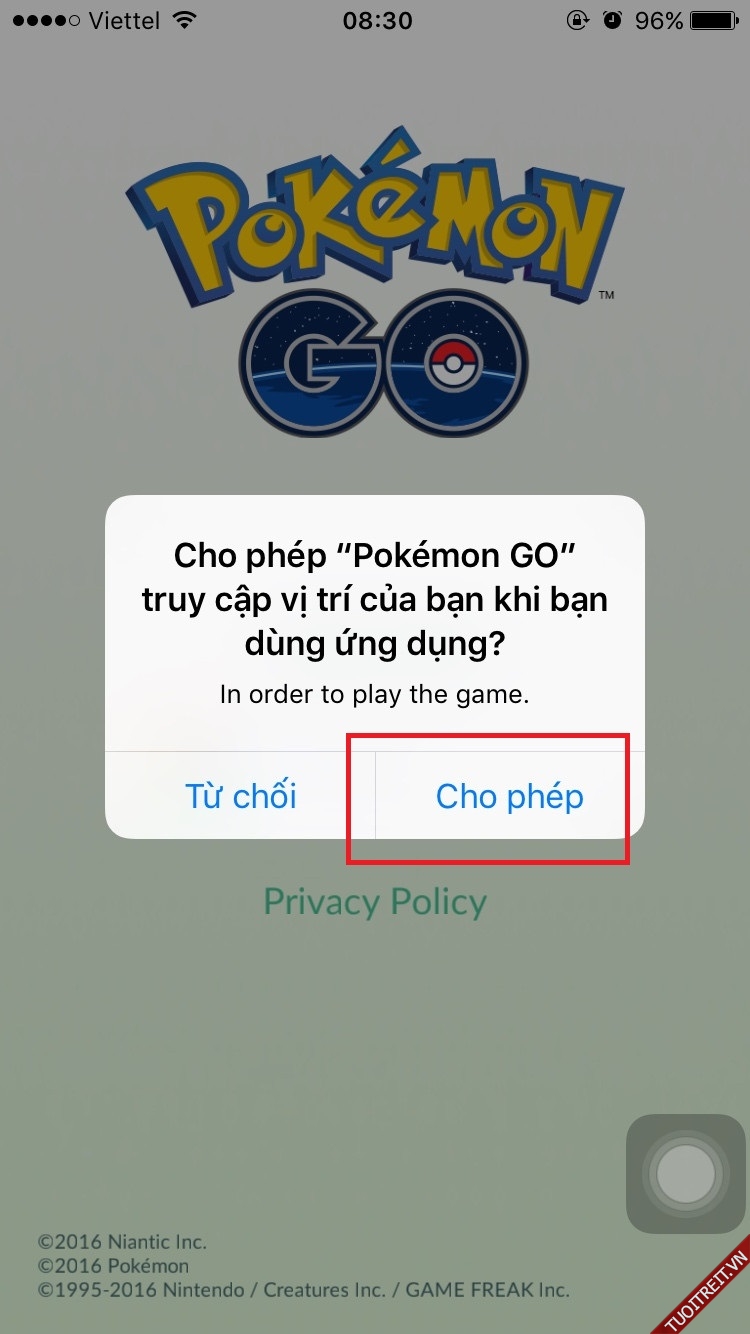Allow location access with Cho phép
Viewport: 750px width, 1334px height.
[x=509, y=796]
